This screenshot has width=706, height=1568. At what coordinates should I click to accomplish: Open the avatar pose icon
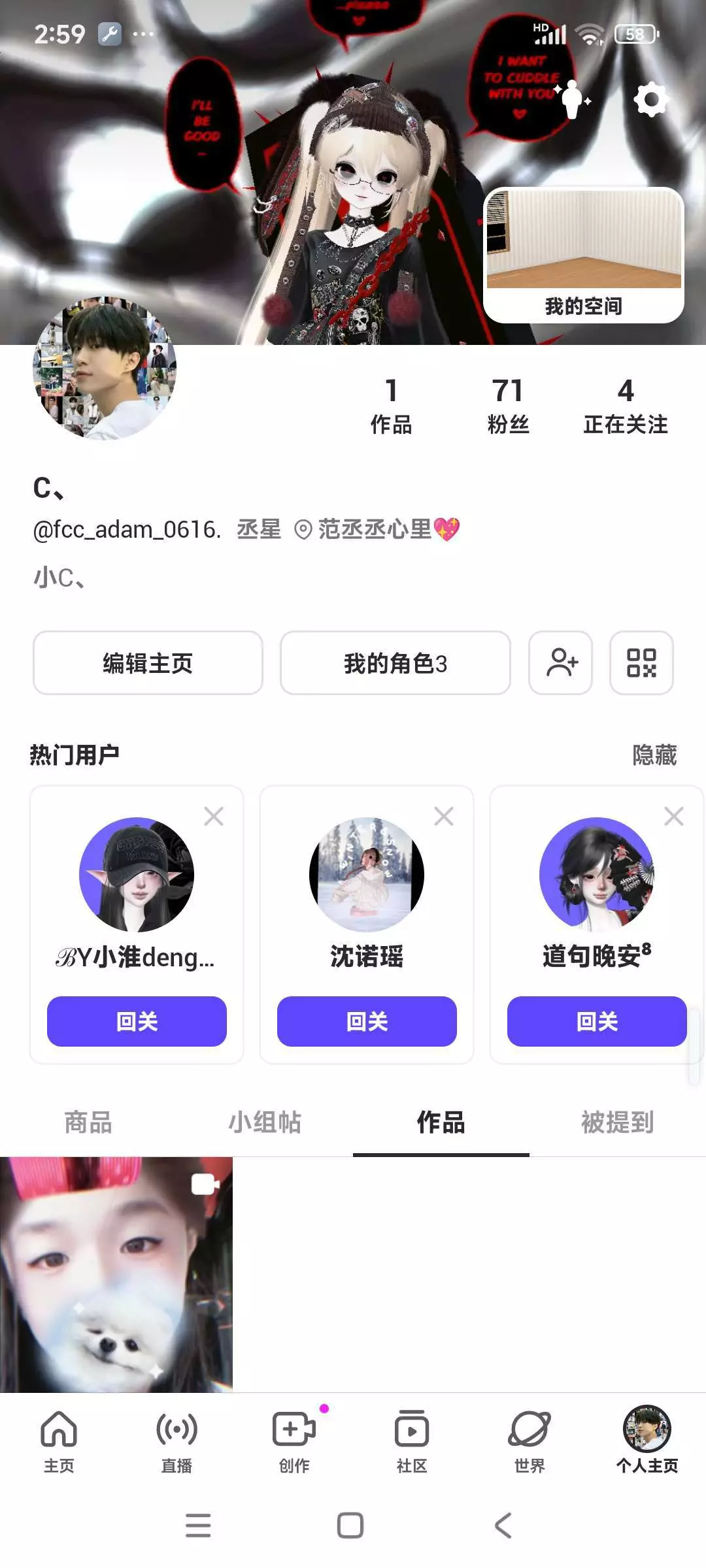click(573, 99)
